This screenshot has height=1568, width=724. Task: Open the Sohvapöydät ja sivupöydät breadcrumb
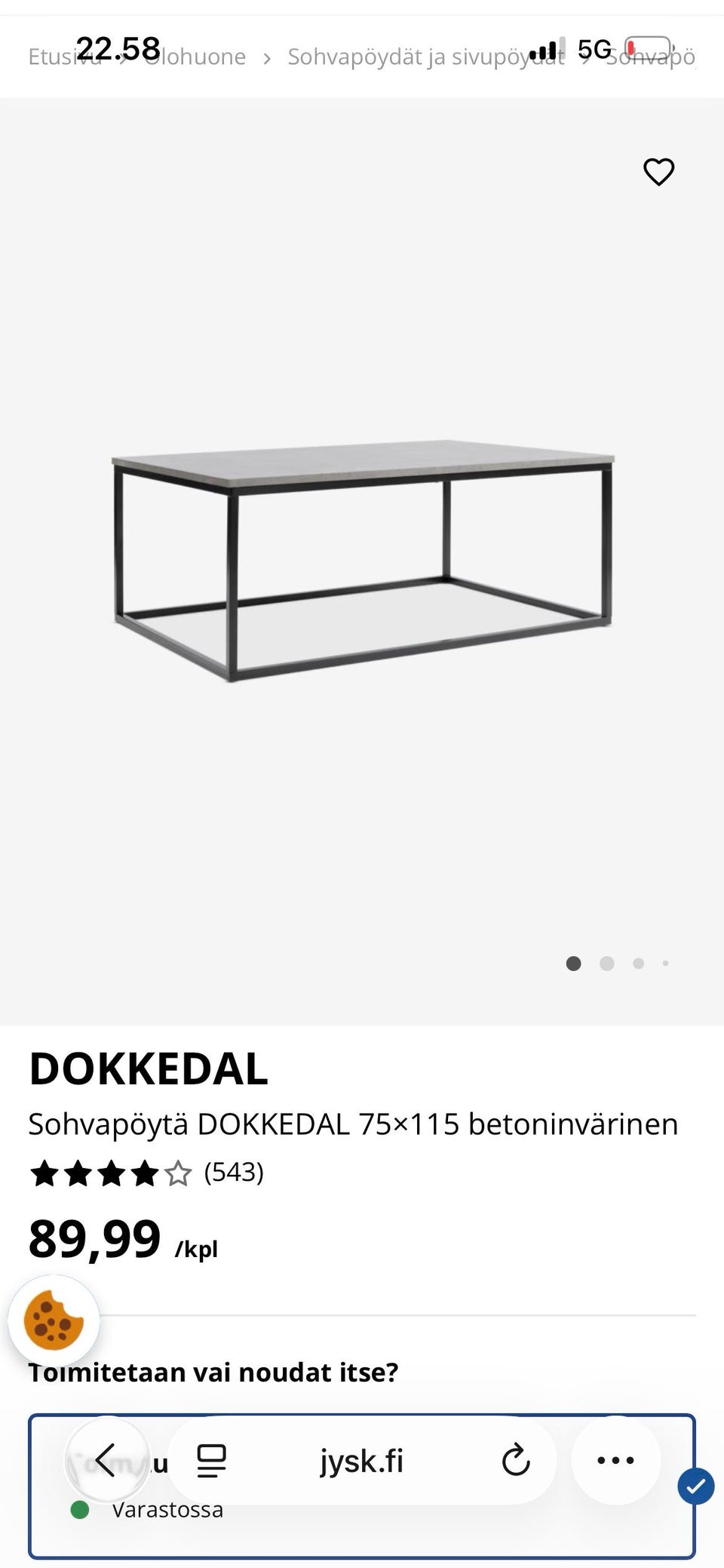[x=425, y=57]
